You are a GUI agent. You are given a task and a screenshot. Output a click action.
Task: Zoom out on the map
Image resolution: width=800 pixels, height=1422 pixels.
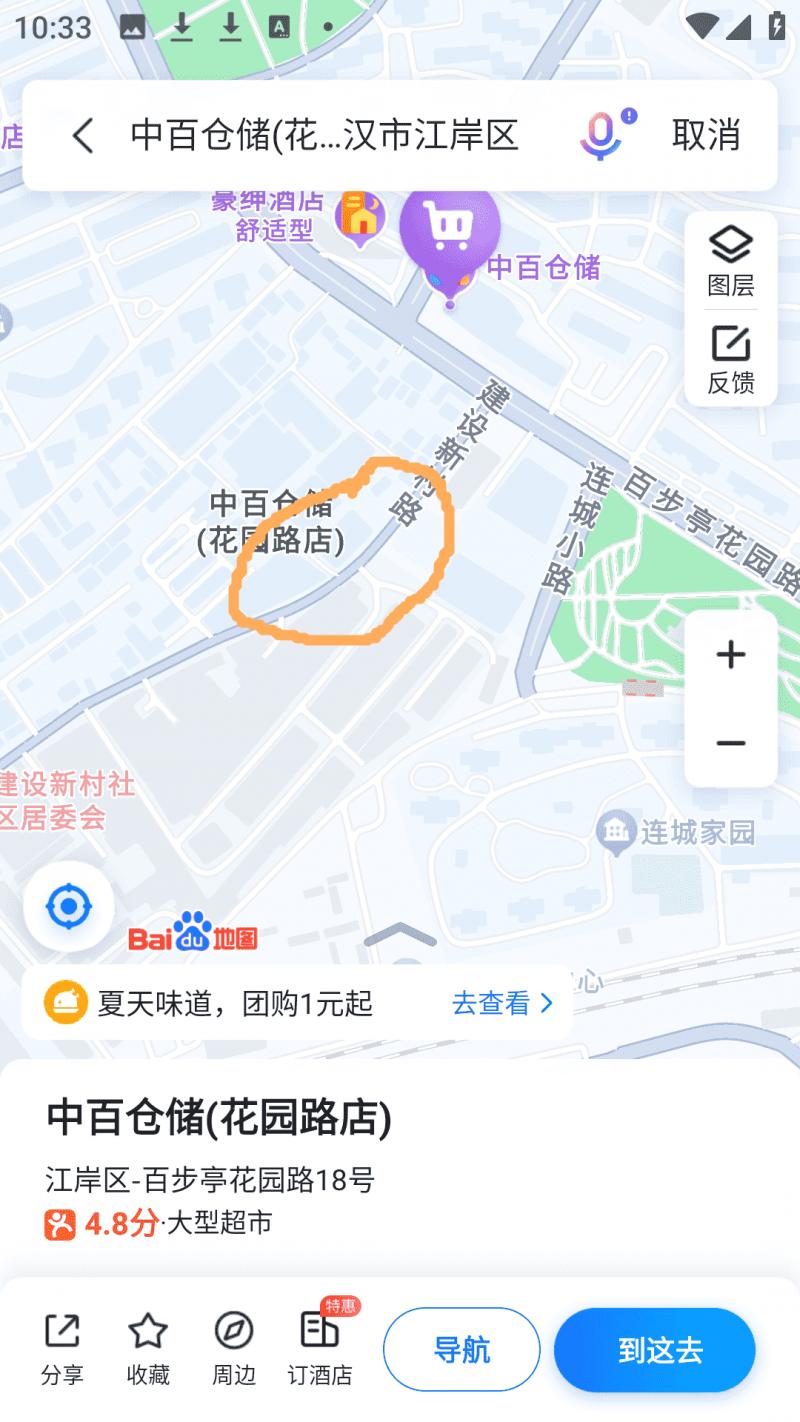(731, 743)
